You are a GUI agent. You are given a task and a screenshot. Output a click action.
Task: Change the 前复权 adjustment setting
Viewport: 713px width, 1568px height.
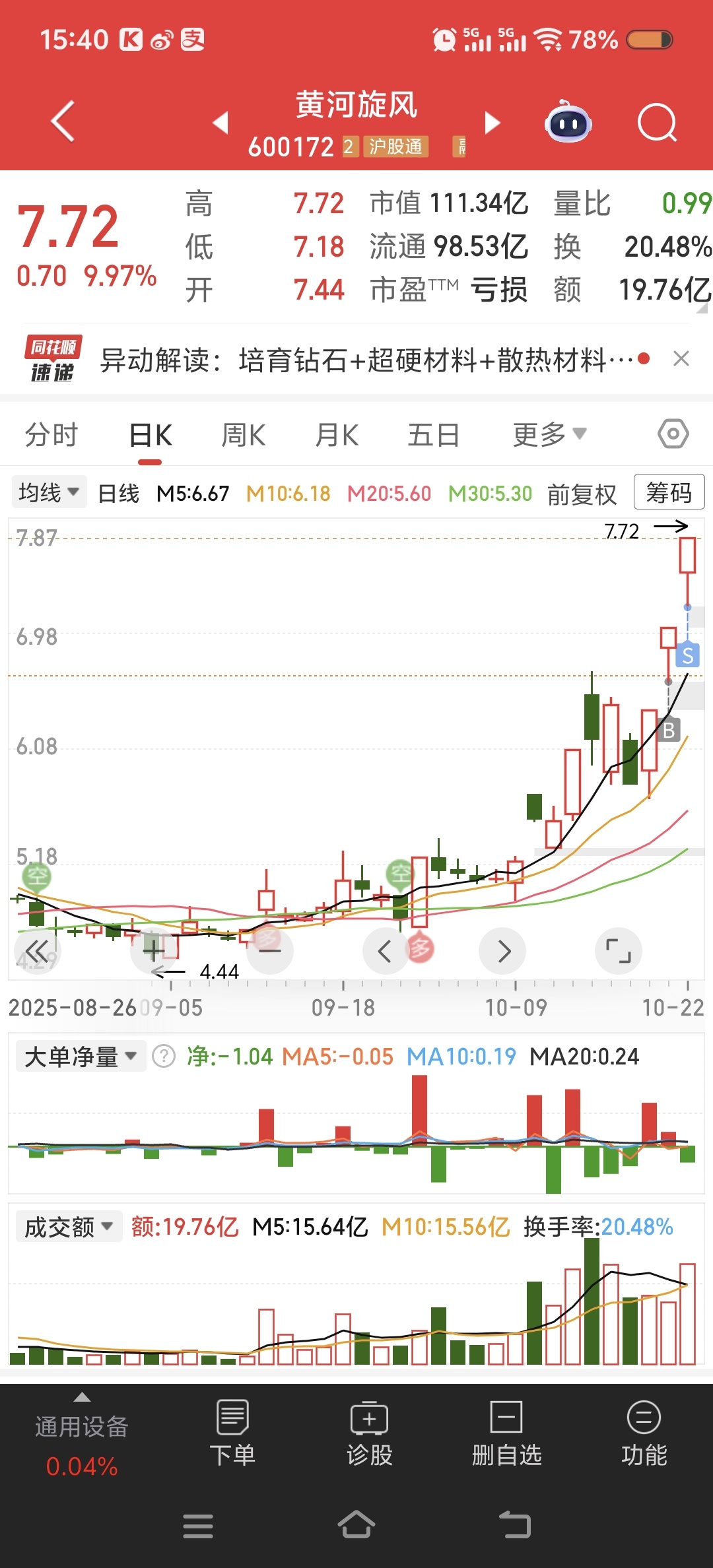pos(582,494)
